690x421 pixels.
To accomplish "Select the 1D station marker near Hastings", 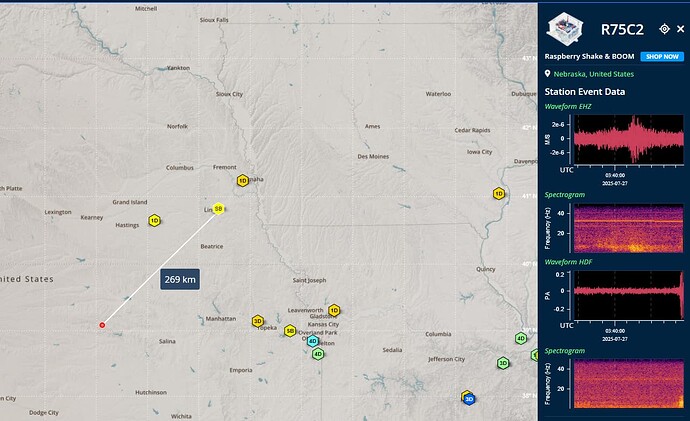I will tap(154, 220).
